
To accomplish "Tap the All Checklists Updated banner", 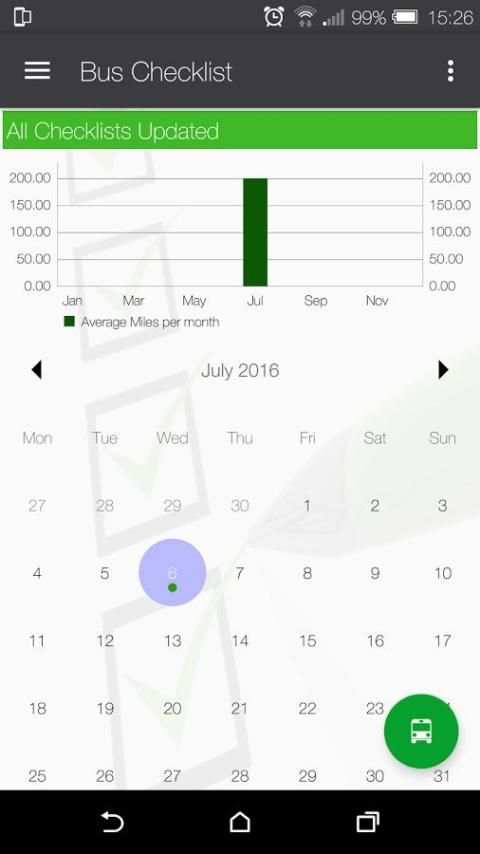I will coord(240,130).
